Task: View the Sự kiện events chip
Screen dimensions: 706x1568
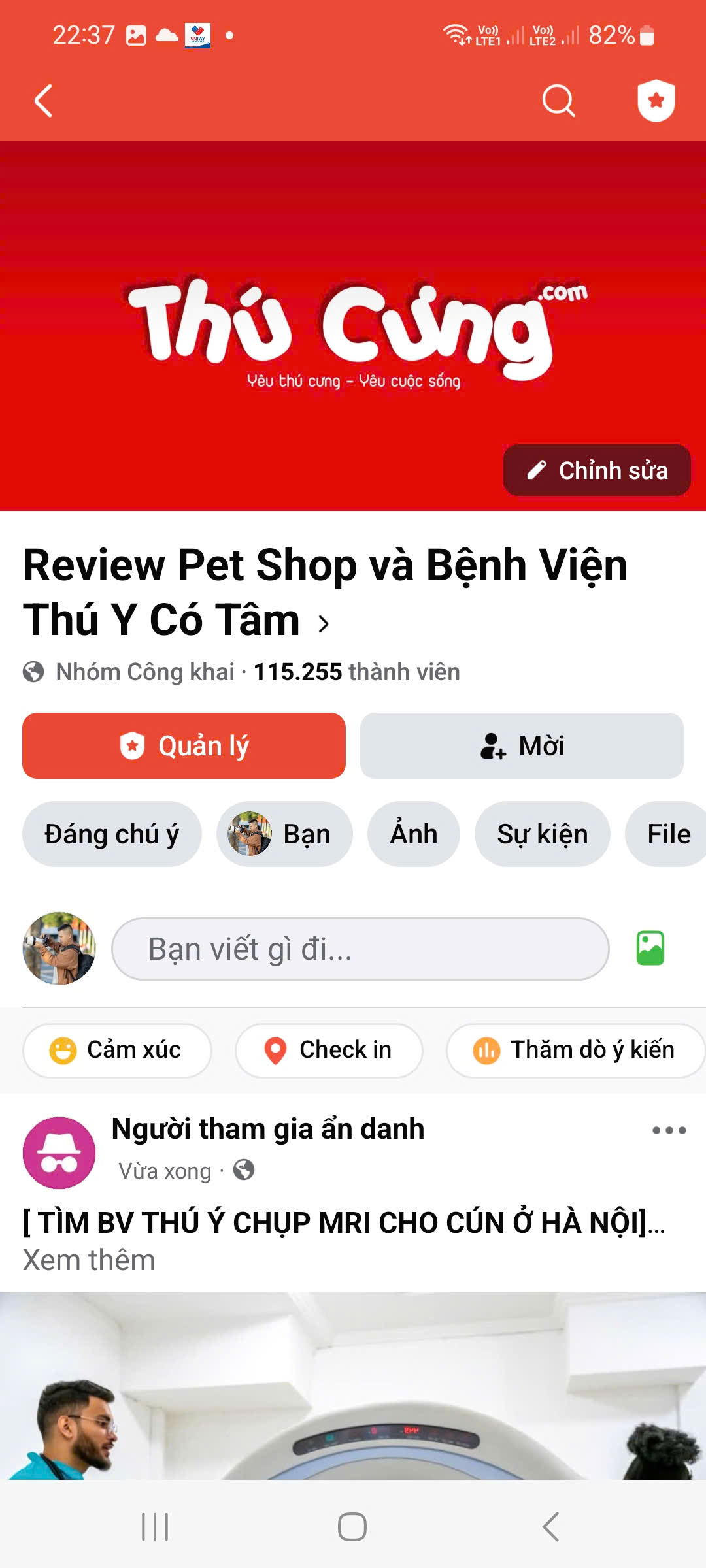Action: (x=542, y=834)
